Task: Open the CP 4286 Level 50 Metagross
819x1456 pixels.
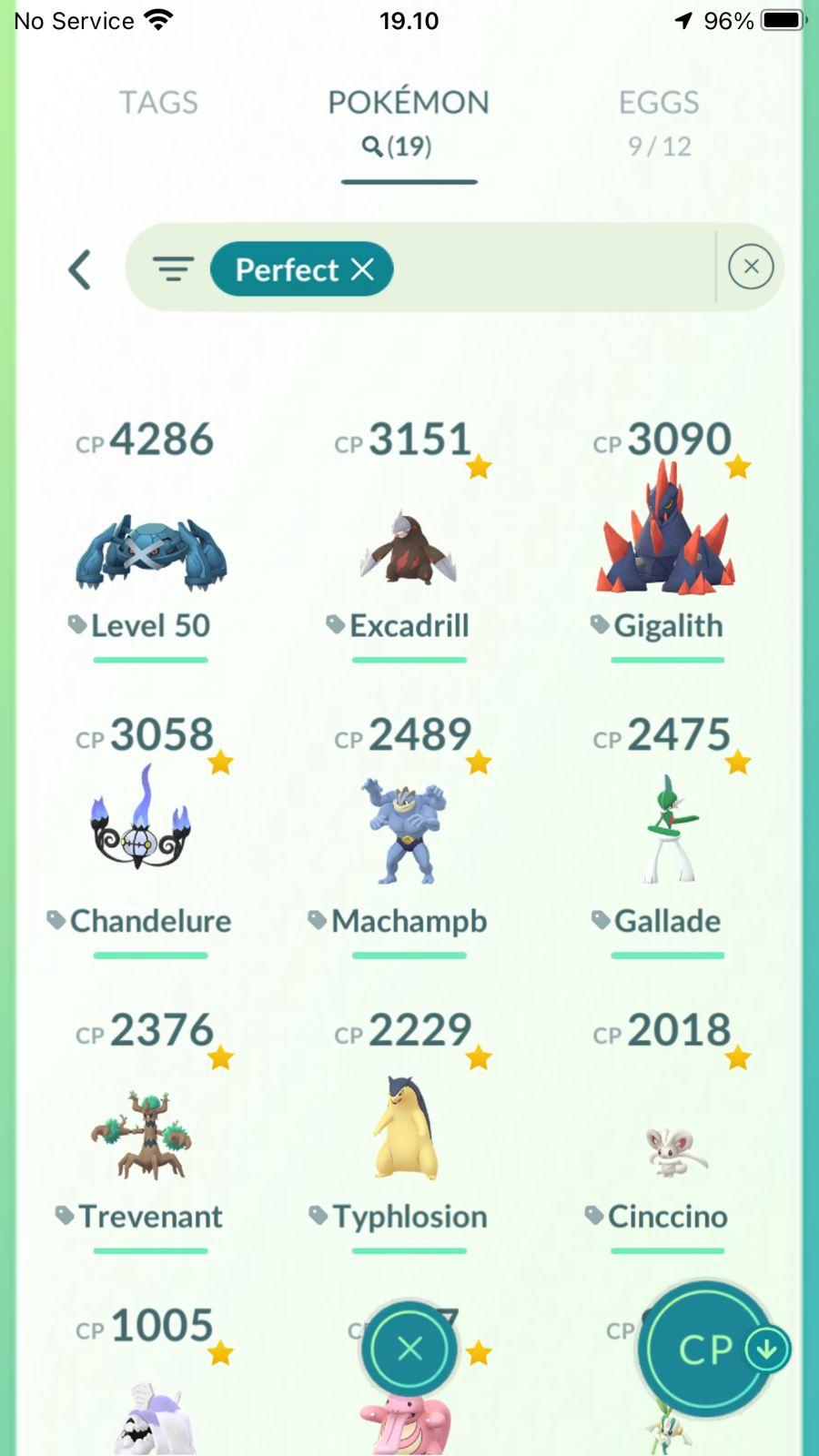Action: click(151, 551)
